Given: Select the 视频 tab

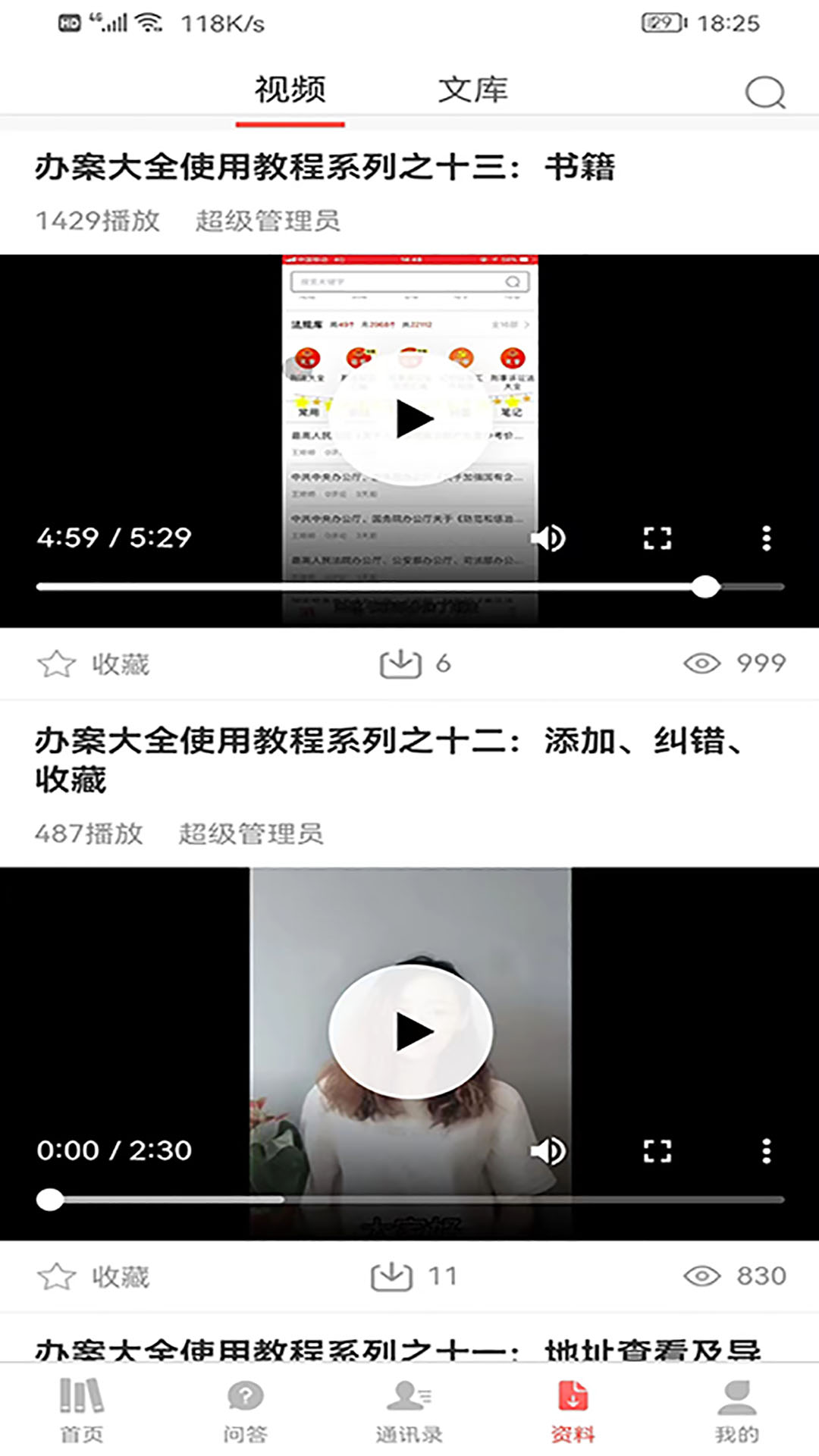Looking at the screenshot, I should tap(291, 89).
